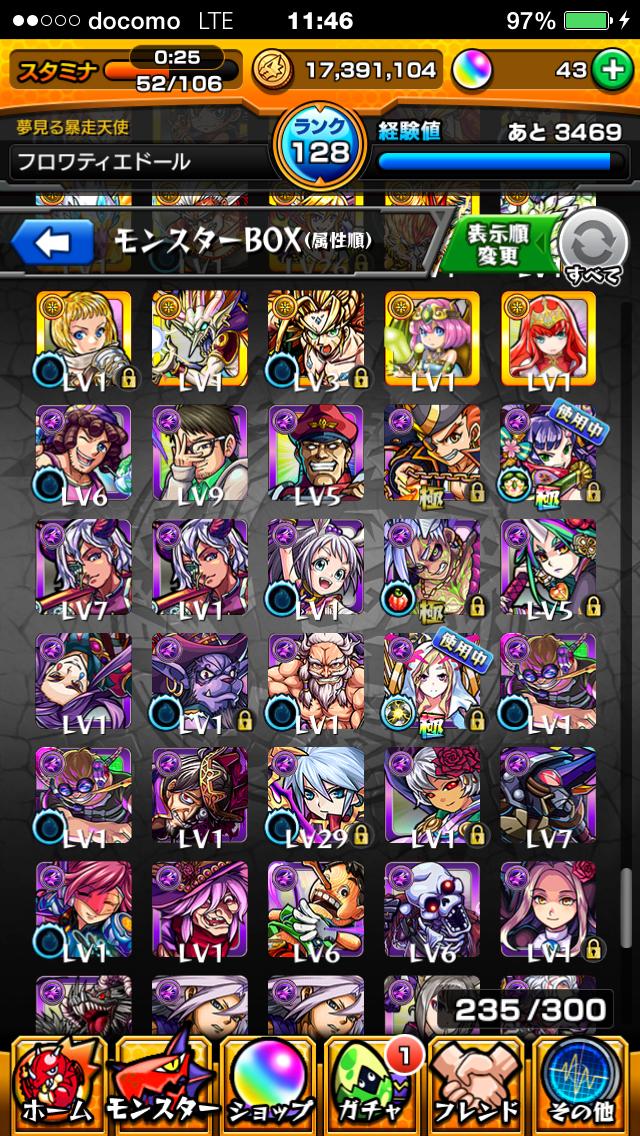Select the LV6 Pinocchio long-nose monster
This screenshot has width=640, height=1136.
[x=316, y=908]
